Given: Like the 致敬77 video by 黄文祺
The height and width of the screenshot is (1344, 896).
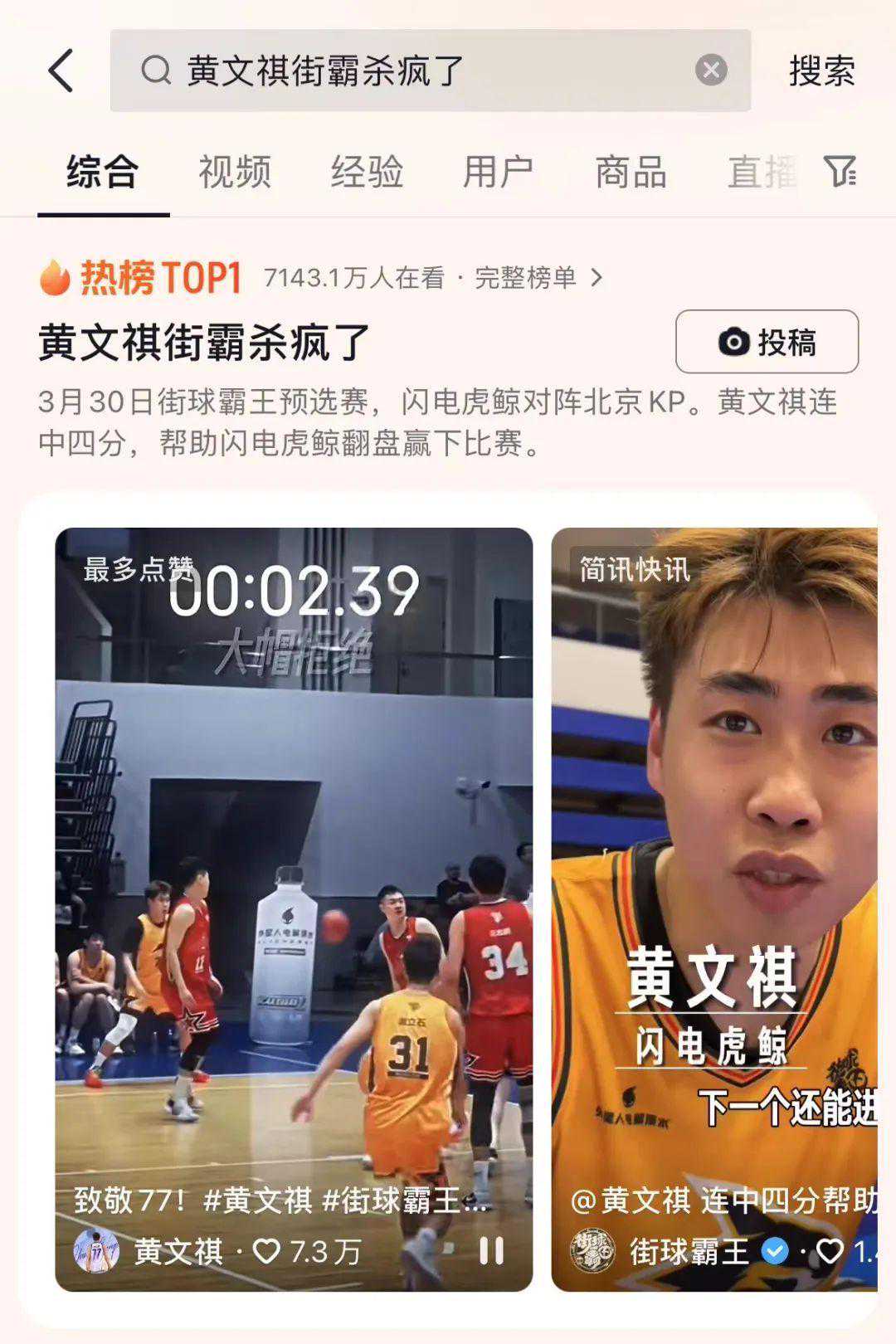Looking at the screenshot, I should point(266,1251).
